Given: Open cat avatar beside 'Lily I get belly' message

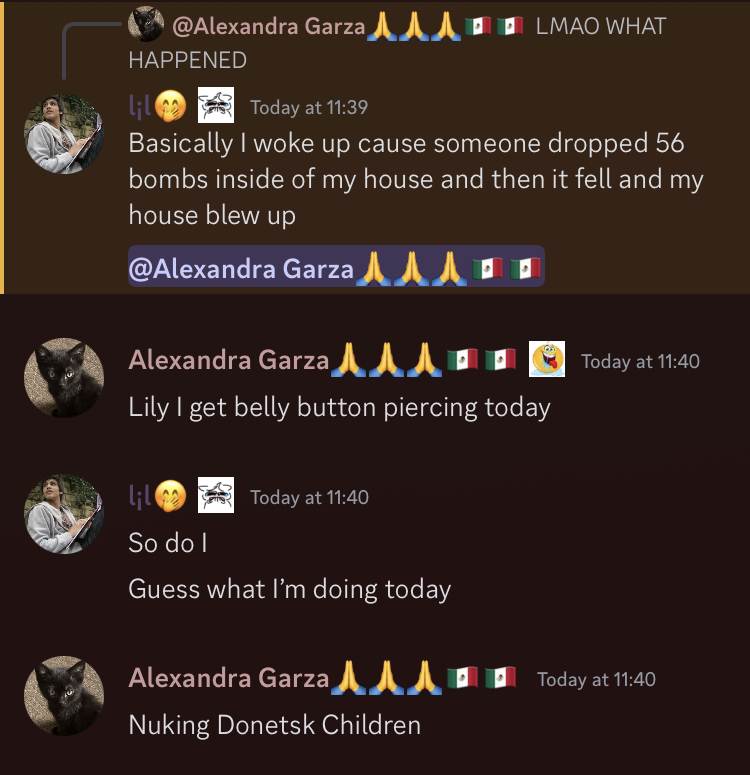Looking at the screenshot, I should [x=64, y=378].
